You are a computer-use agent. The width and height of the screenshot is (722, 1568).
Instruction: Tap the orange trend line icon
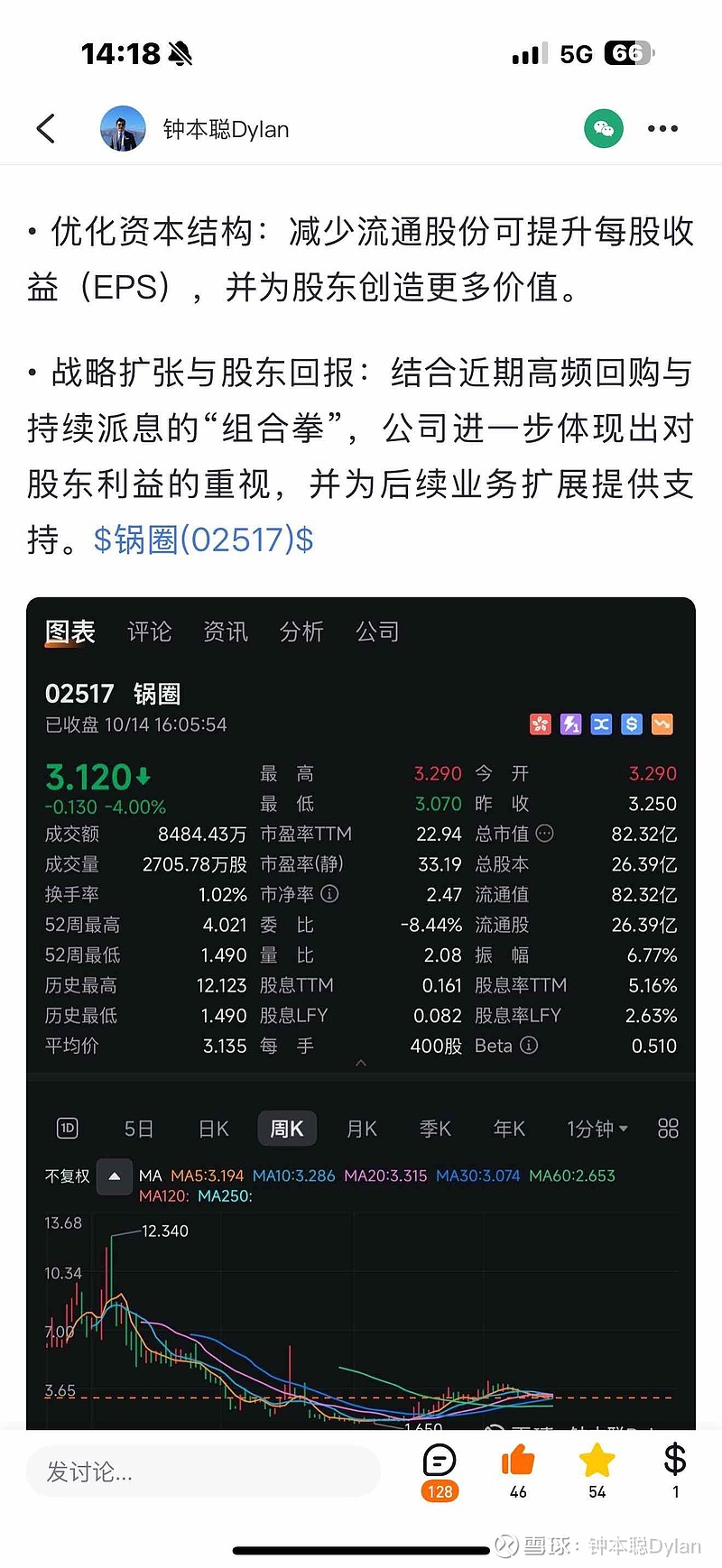click(x=662, y=724)
